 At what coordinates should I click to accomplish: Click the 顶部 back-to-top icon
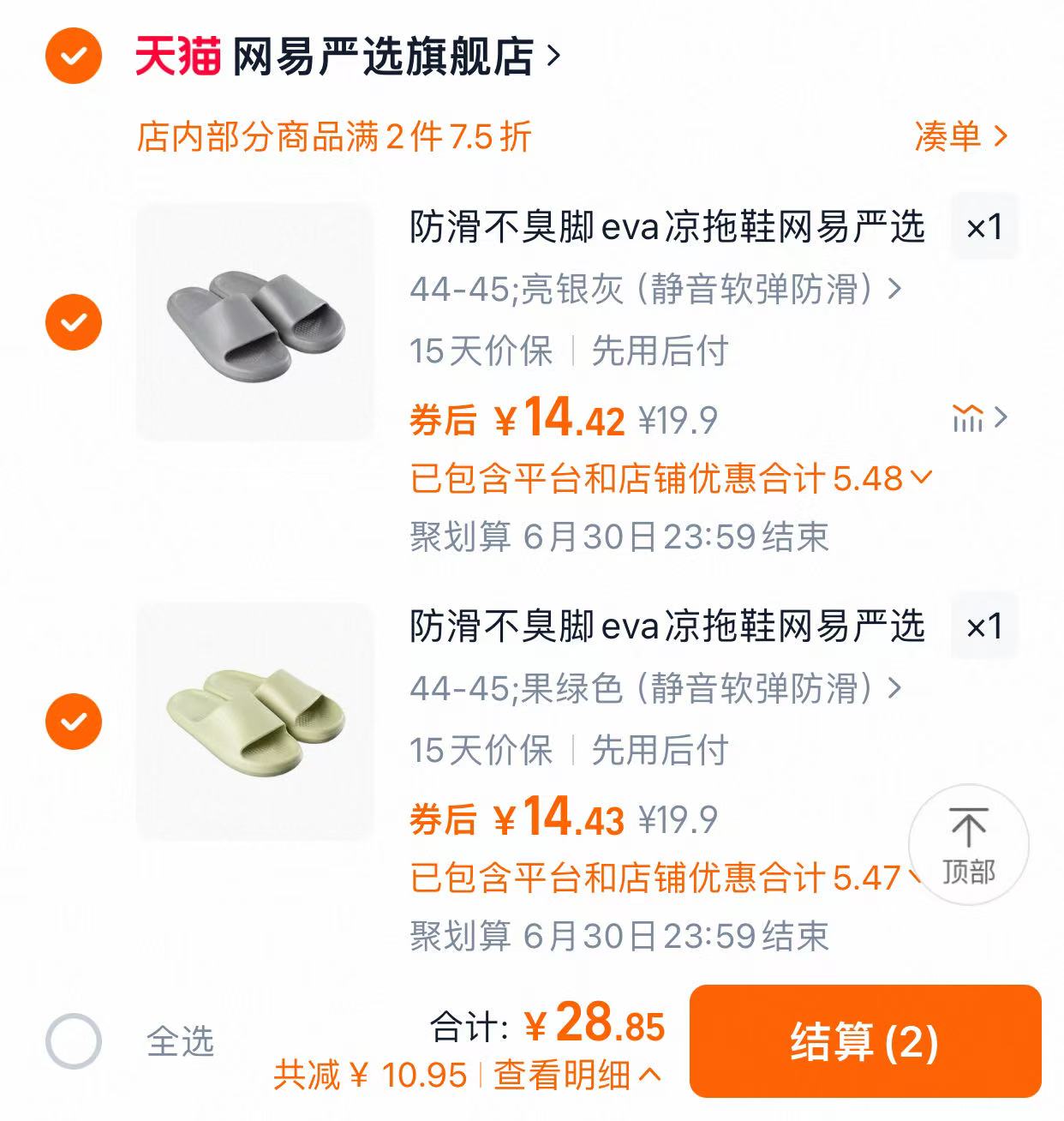pos(967,843)
